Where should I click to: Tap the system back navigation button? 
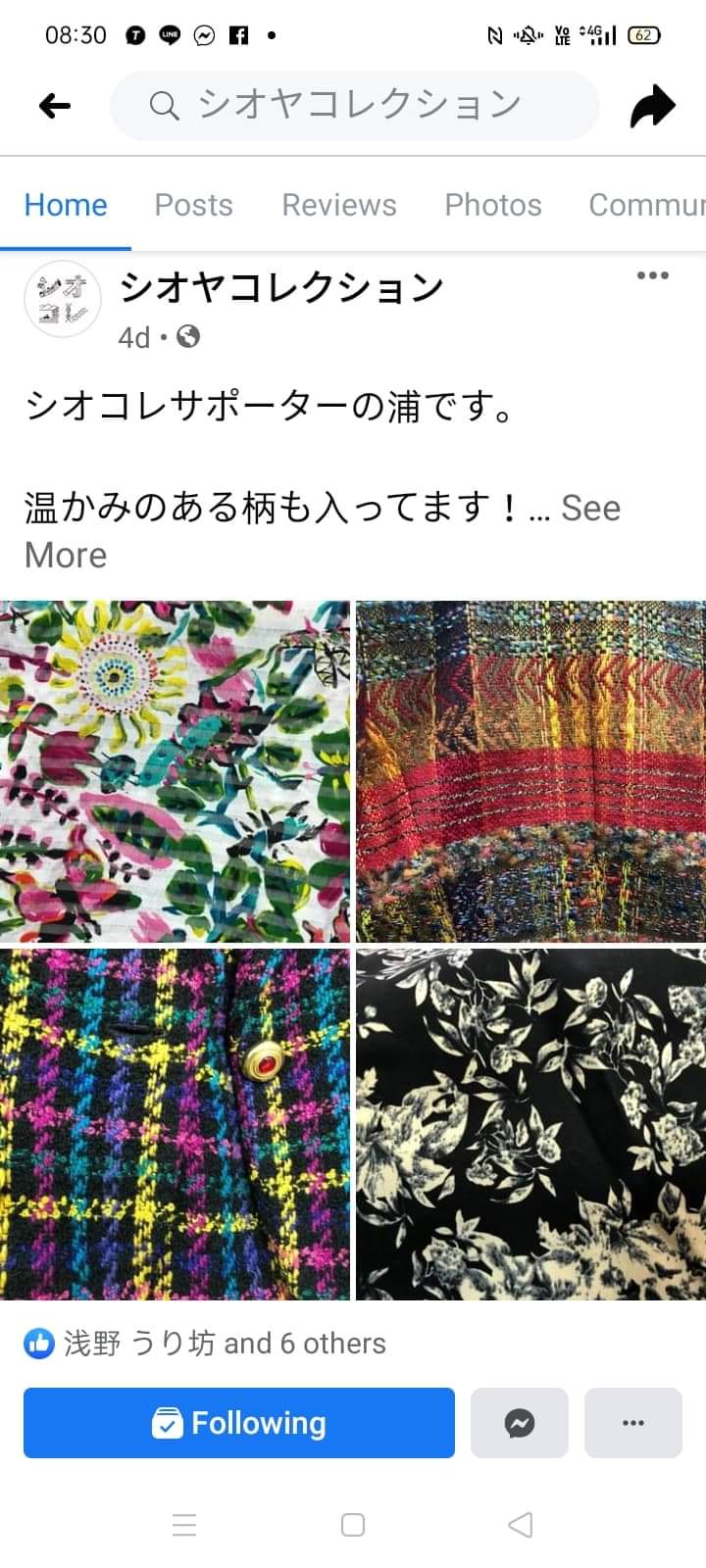pyautogui.click(x=521, y=1525)
